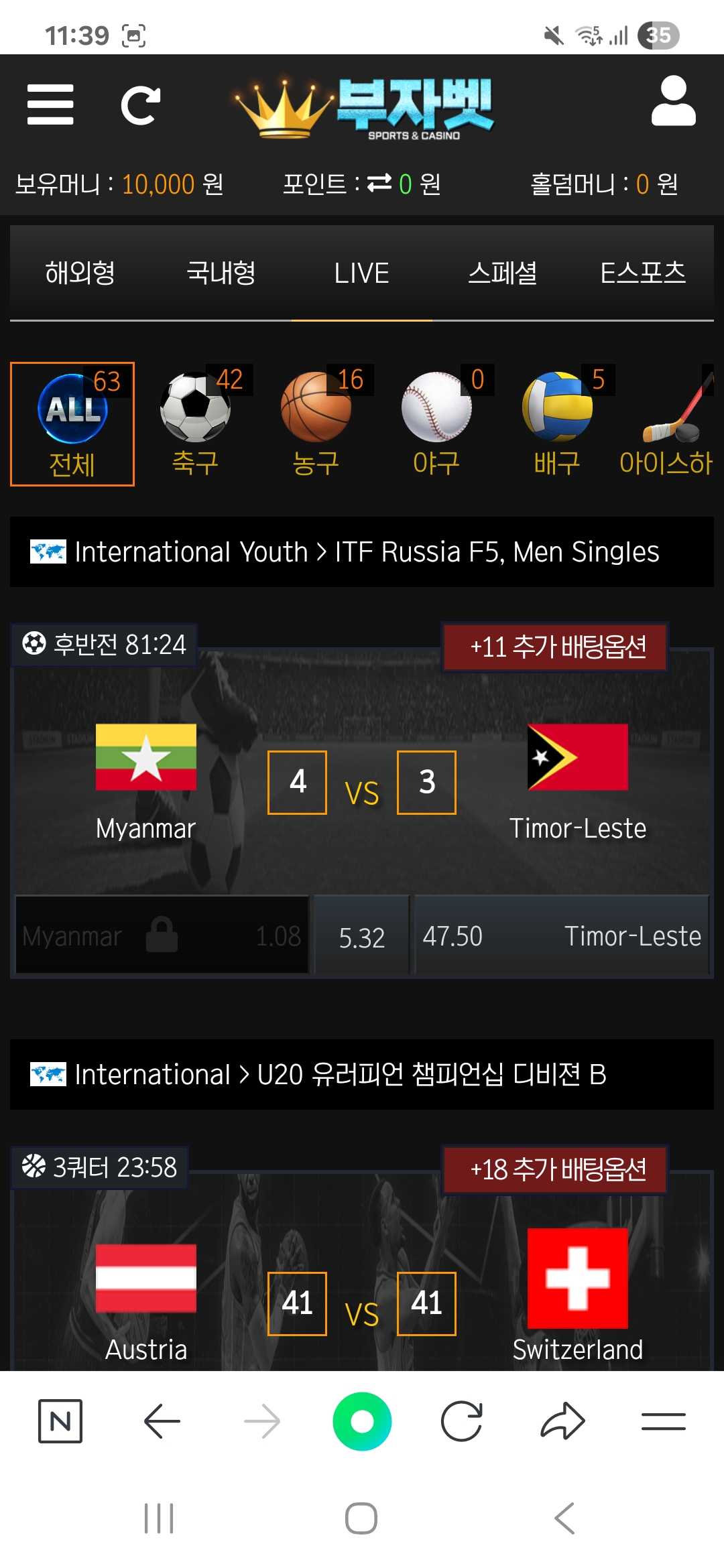Filter by 배구 volleyball
This screenshot has width=724, height=1568.
(x=557, y=423)
